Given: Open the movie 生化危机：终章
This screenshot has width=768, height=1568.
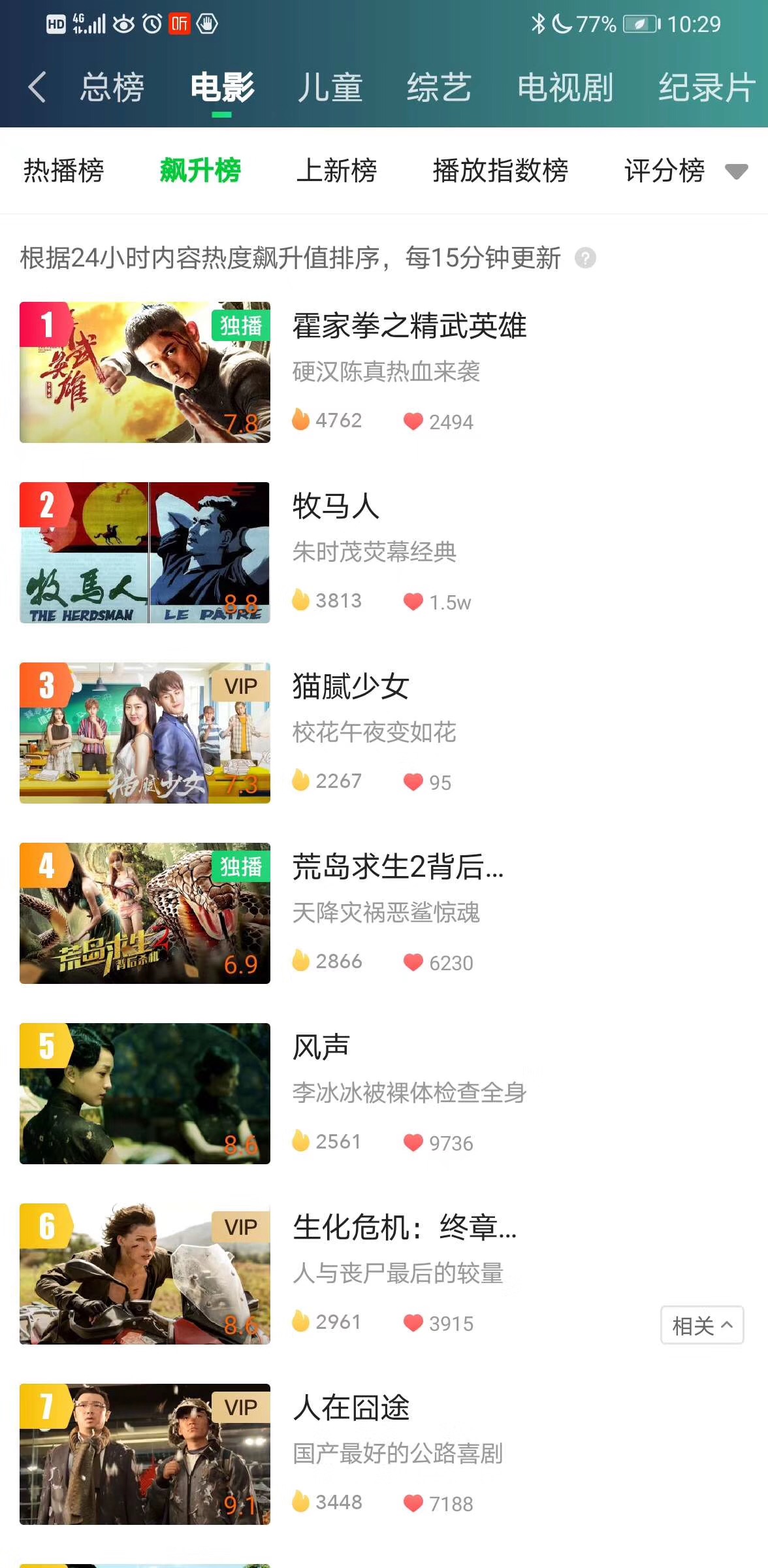Looking at the screenshot, I should (404, 1228).
